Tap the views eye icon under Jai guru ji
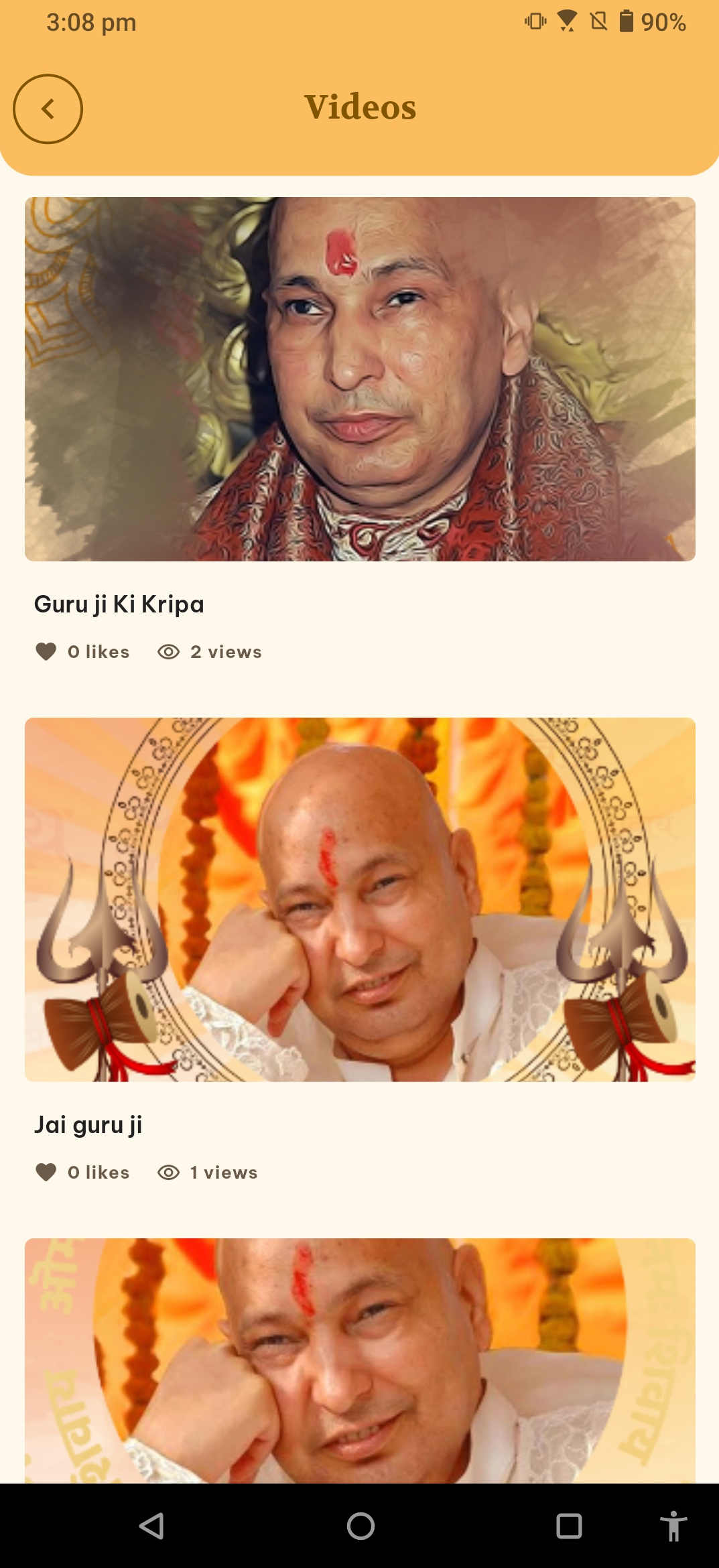 pyautogui.click(x=168, y=1171)
